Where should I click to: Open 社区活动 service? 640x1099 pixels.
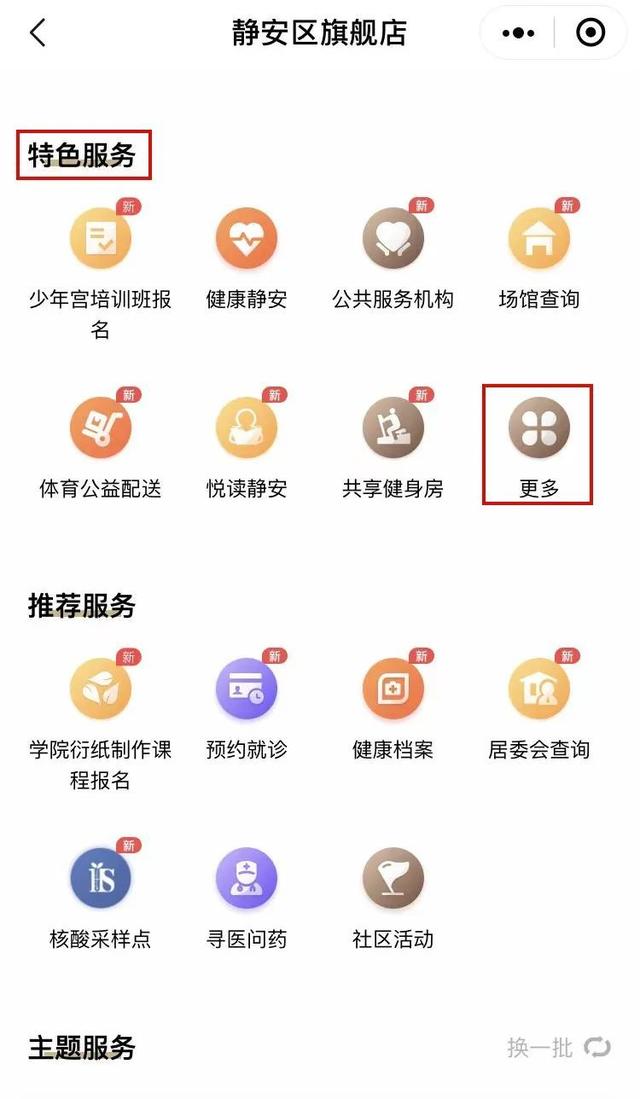pos(393,880)
